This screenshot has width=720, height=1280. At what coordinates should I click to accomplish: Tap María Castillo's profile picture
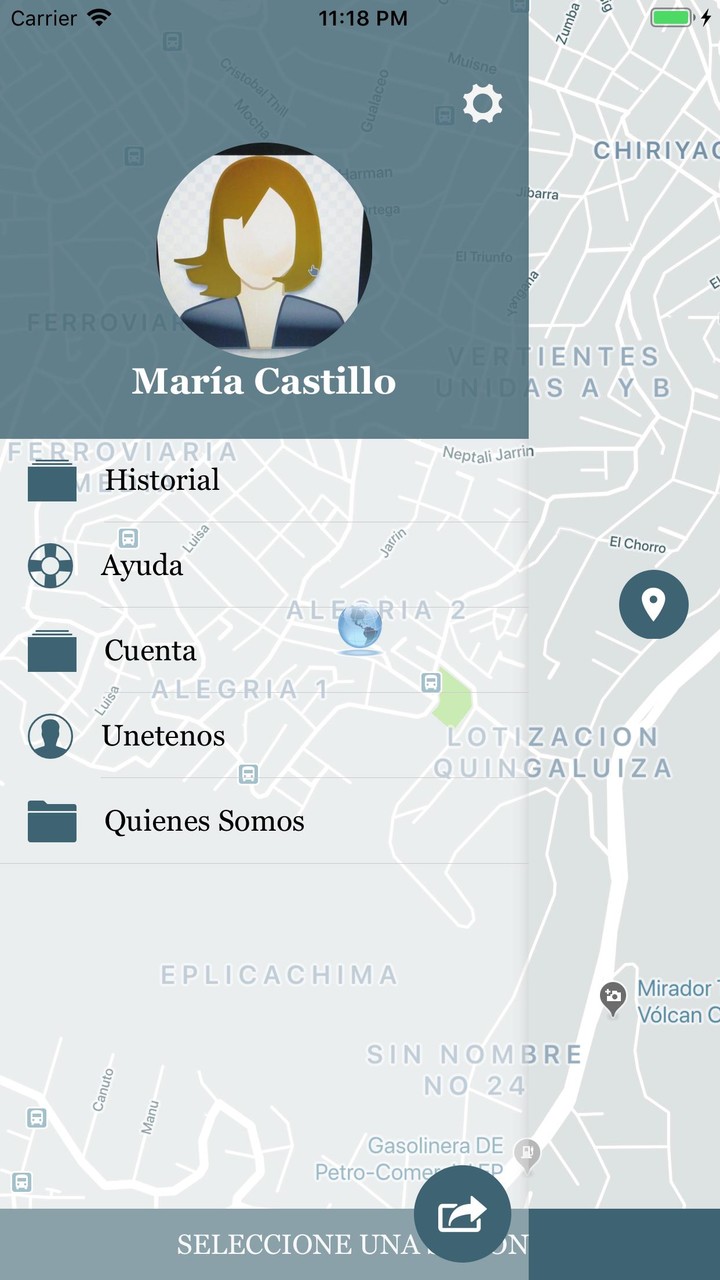(264, 250)
